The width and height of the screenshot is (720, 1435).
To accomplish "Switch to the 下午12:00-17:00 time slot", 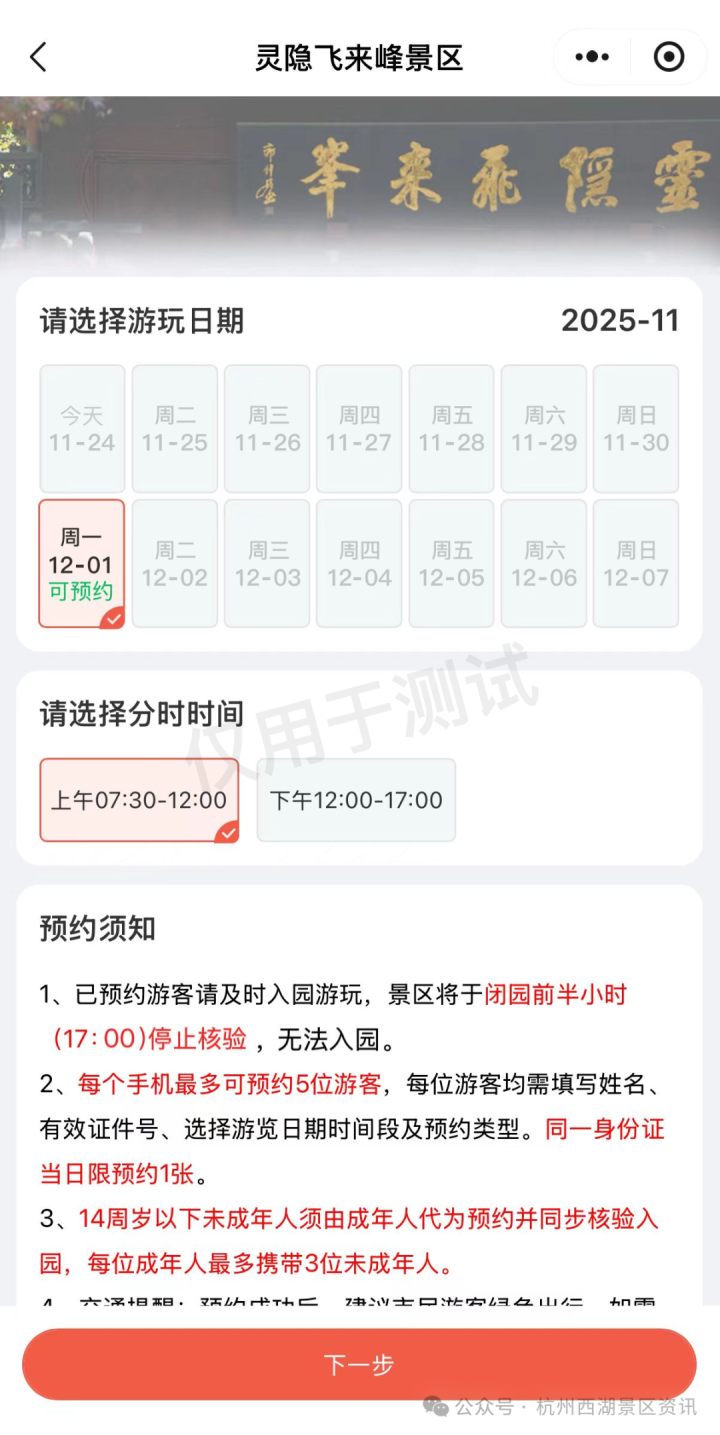I will [x=355, y=799].
